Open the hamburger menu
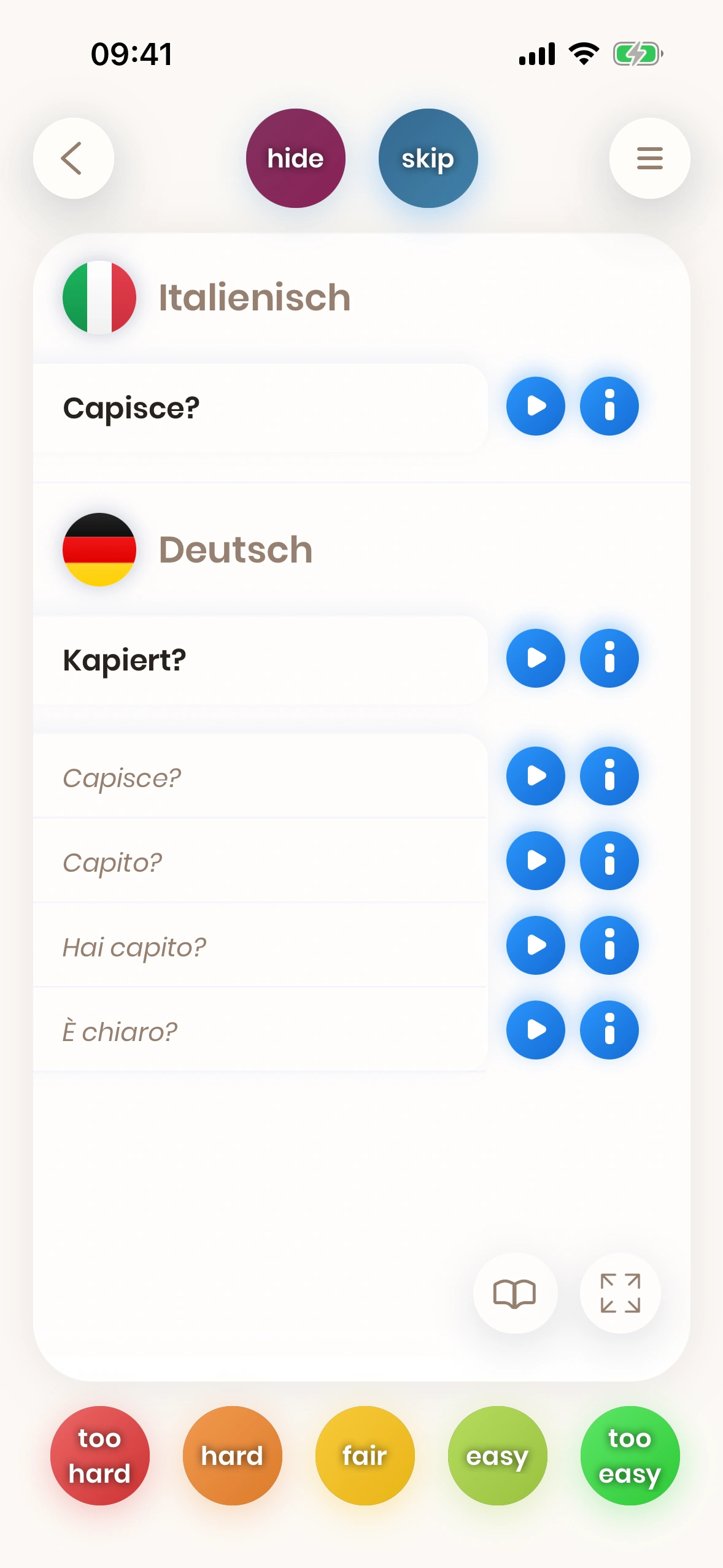This screenshot has height=1568, width=723. click(649, 158)
